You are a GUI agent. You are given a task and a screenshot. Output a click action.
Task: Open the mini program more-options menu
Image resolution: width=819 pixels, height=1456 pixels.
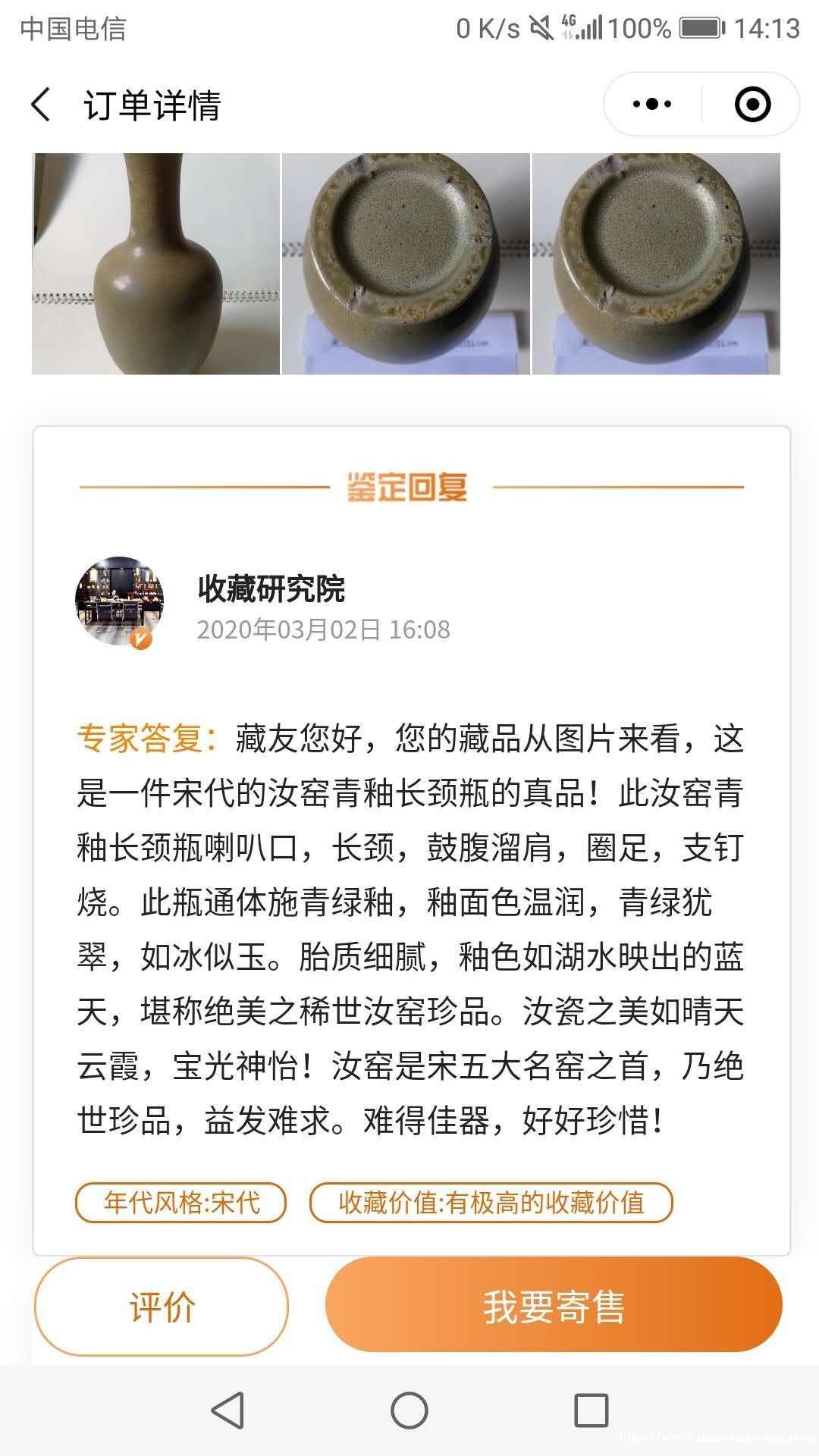pyautogui.click(x=652, y=105)
